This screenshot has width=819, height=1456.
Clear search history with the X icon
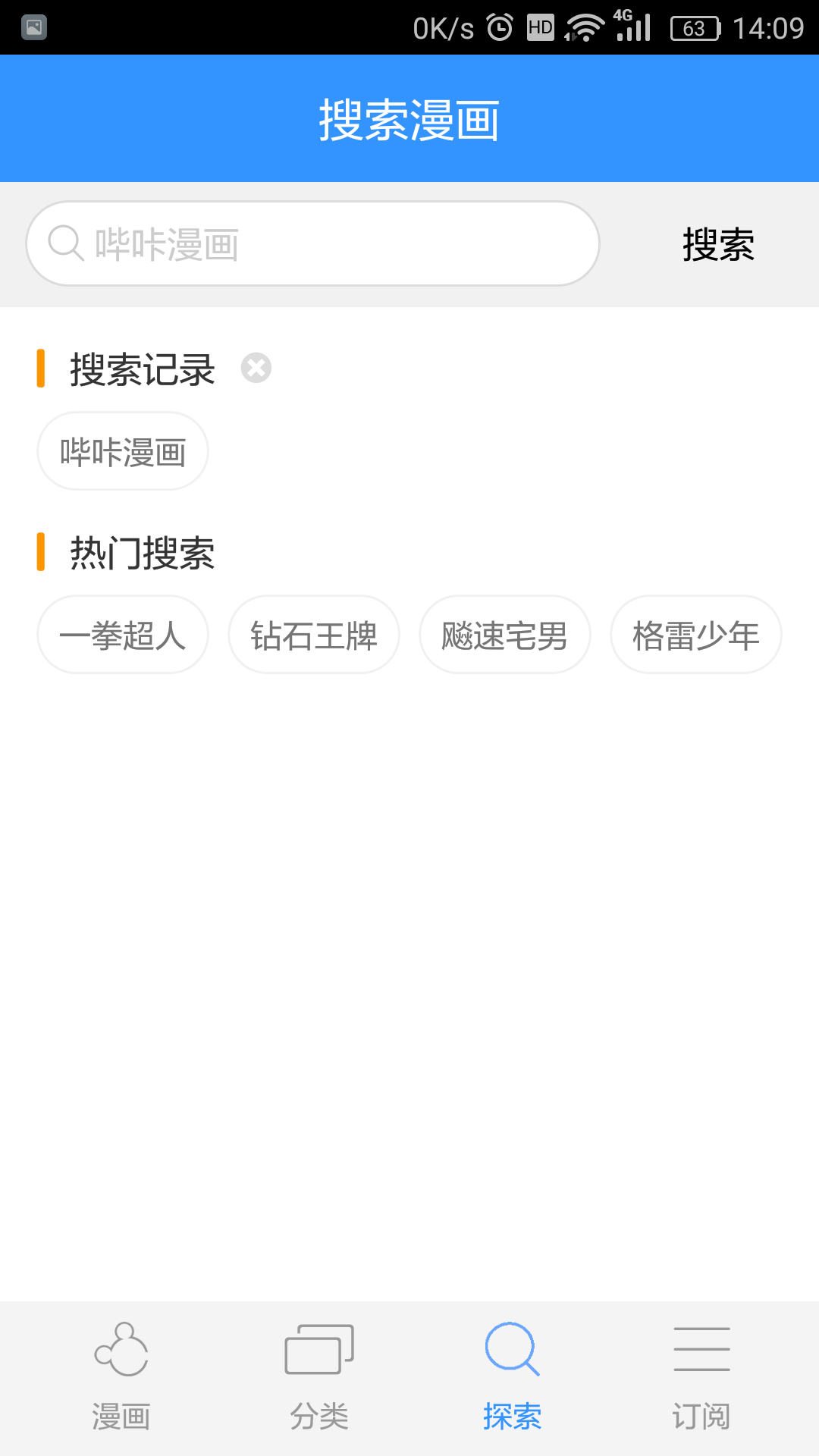[256, 369]
